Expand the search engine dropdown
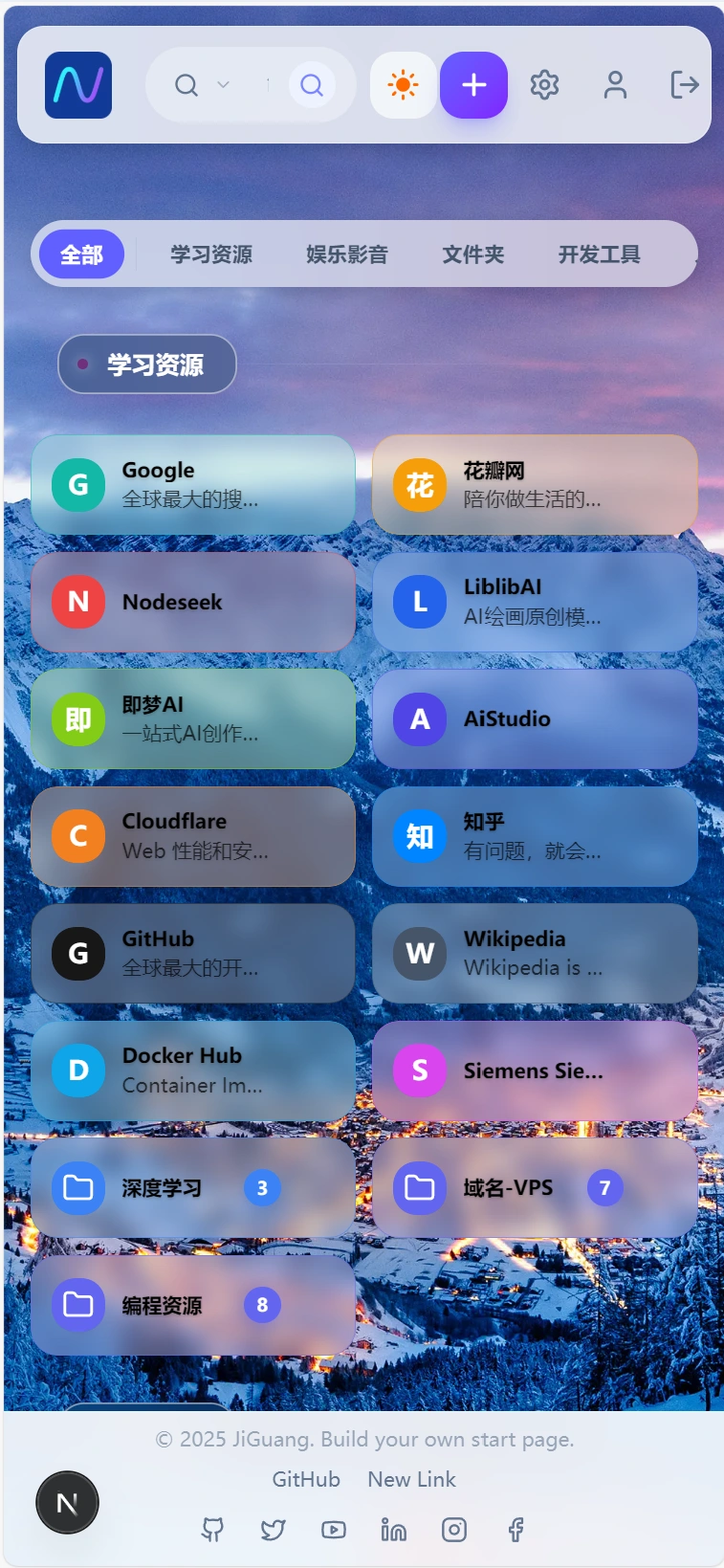Viewport: 724px width, 1568px height. pos(223,85)
